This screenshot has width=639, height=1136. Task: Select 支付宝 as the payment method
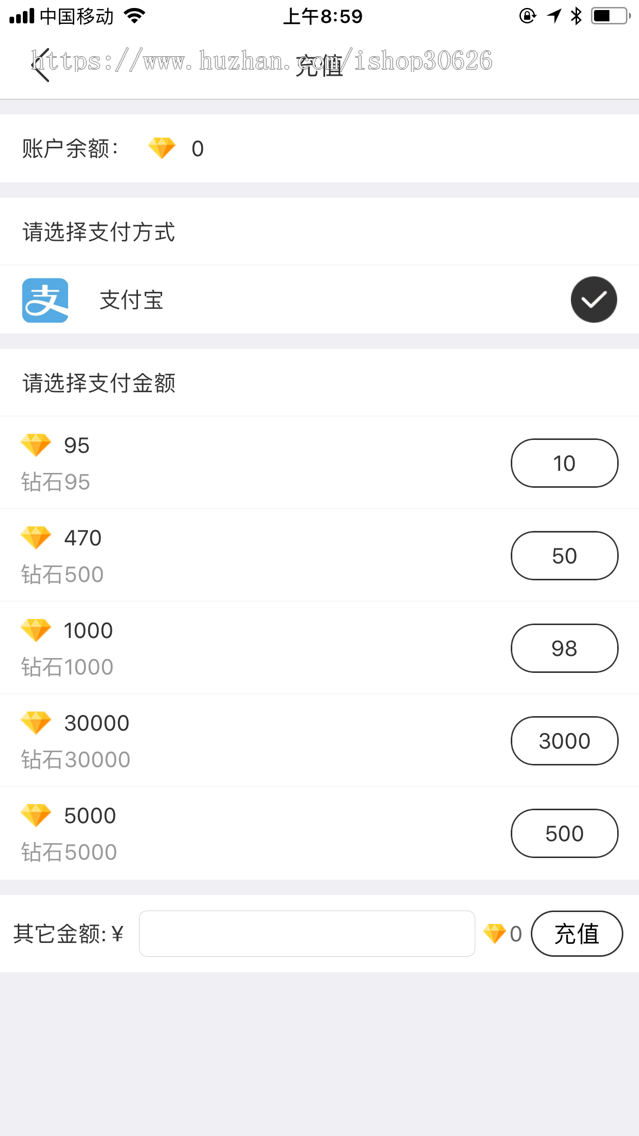click(x=593, y=300)
